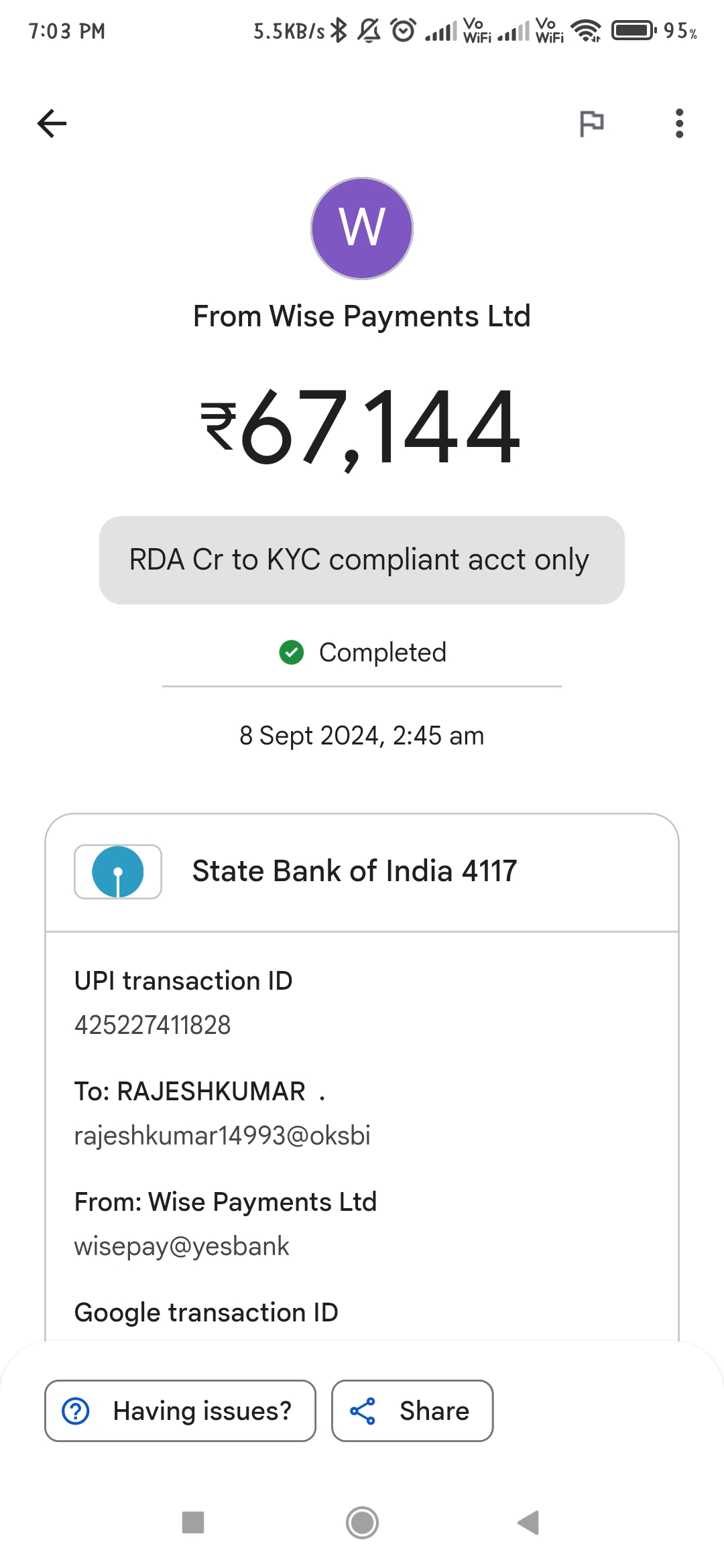Tap the Having issues? button
The width and height of the screenshot is (724, 1568).
pyautogui.click(x=180, y=1411)
